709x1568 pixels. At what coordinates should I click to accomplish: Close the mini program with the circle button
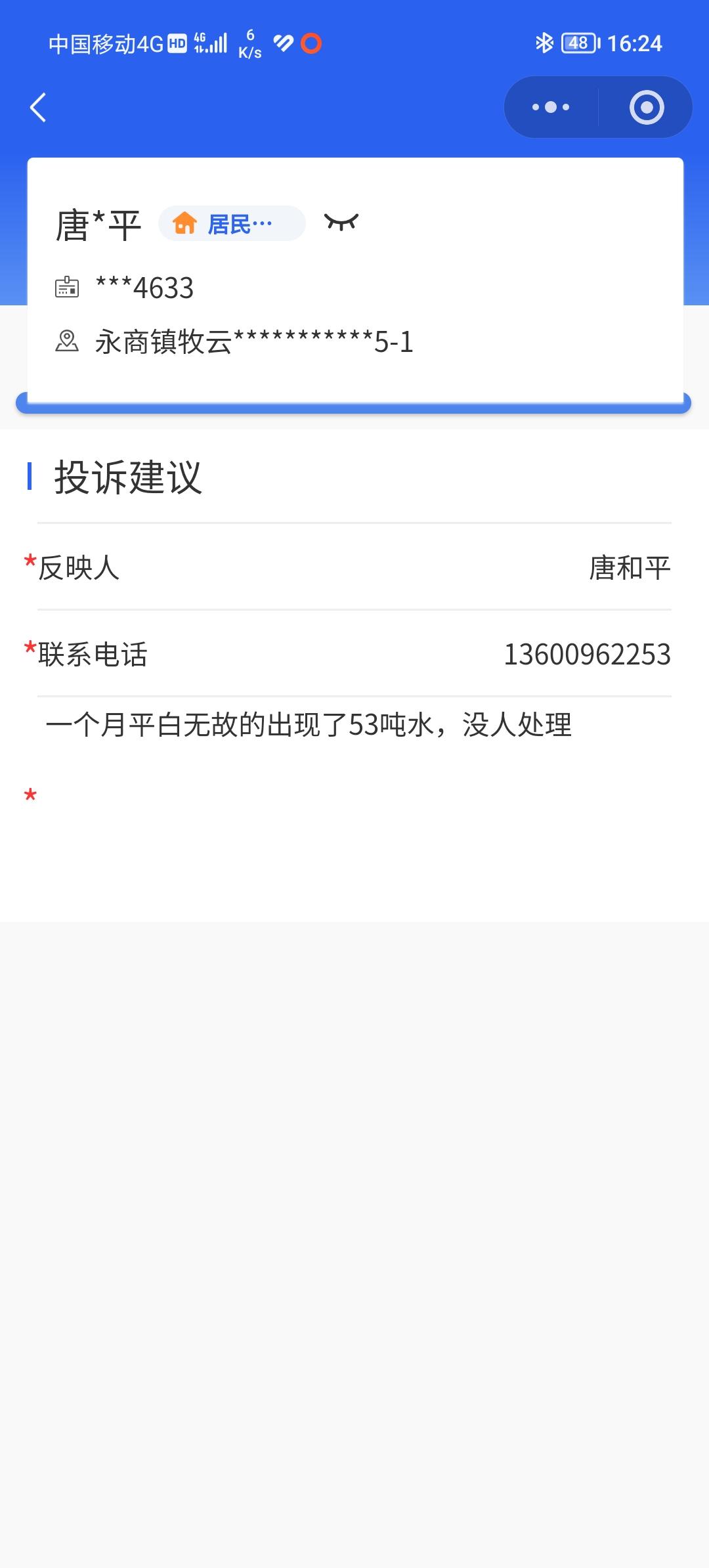(646, 107)
